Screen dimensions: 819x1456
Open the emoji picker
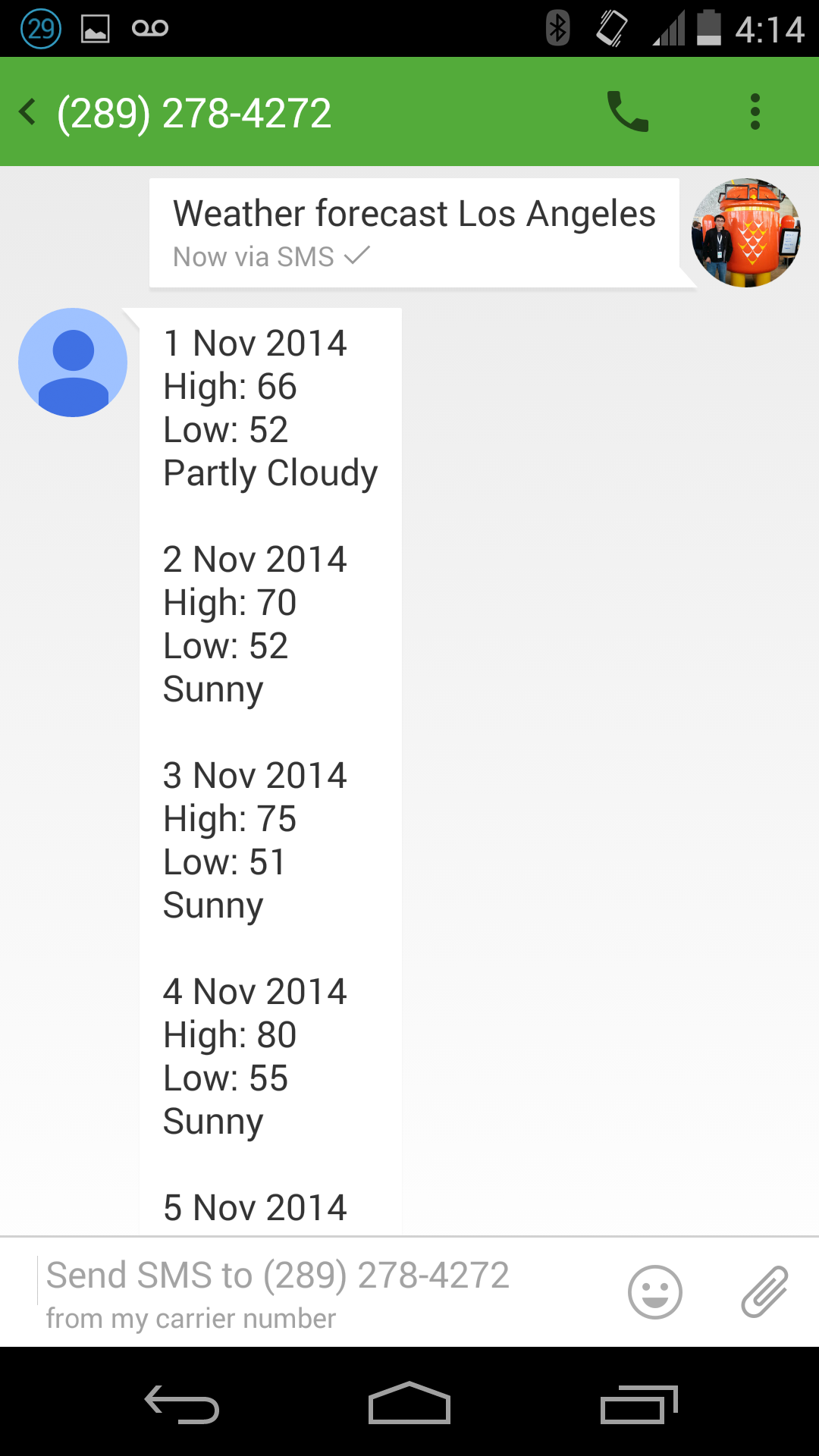655,1292
